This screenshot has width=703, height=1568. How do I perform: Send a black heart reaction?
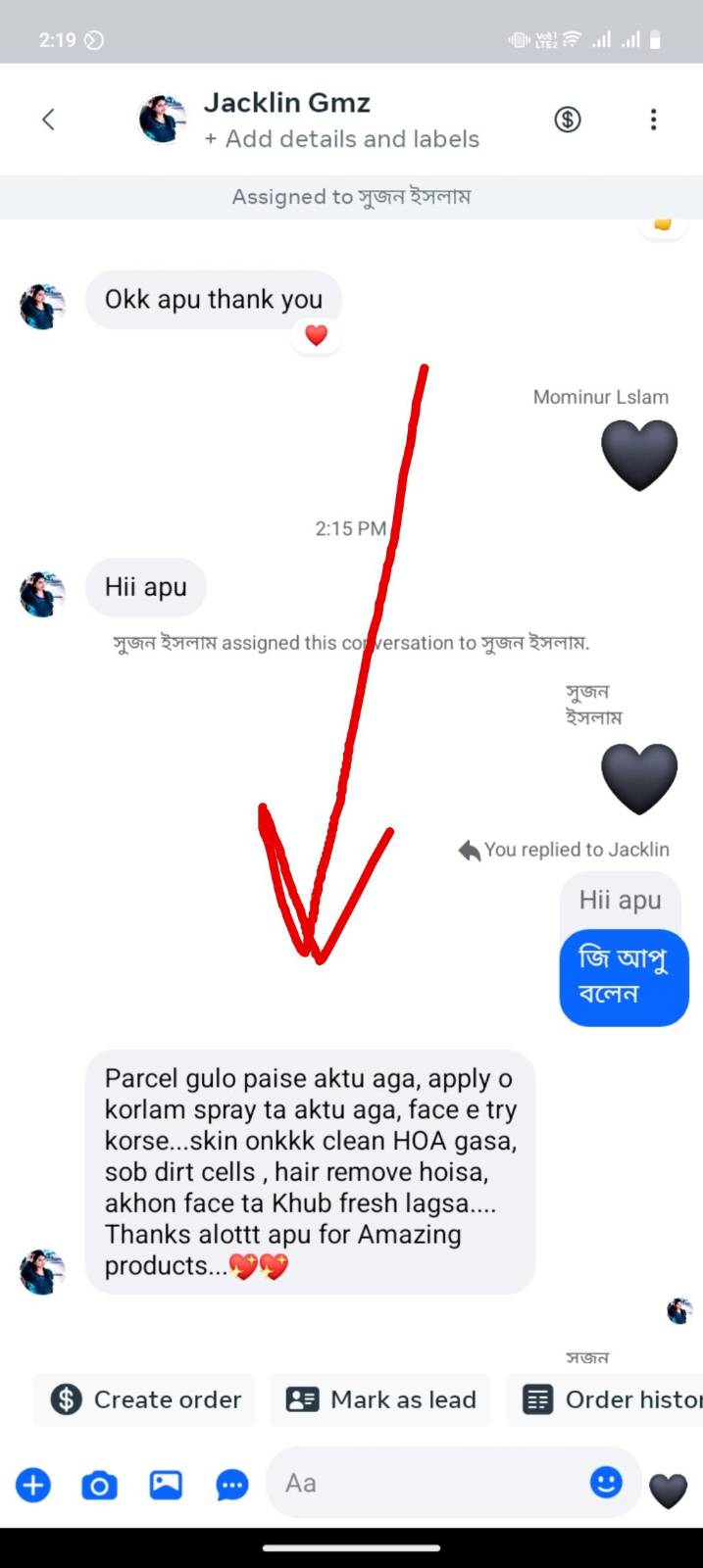668,1491
